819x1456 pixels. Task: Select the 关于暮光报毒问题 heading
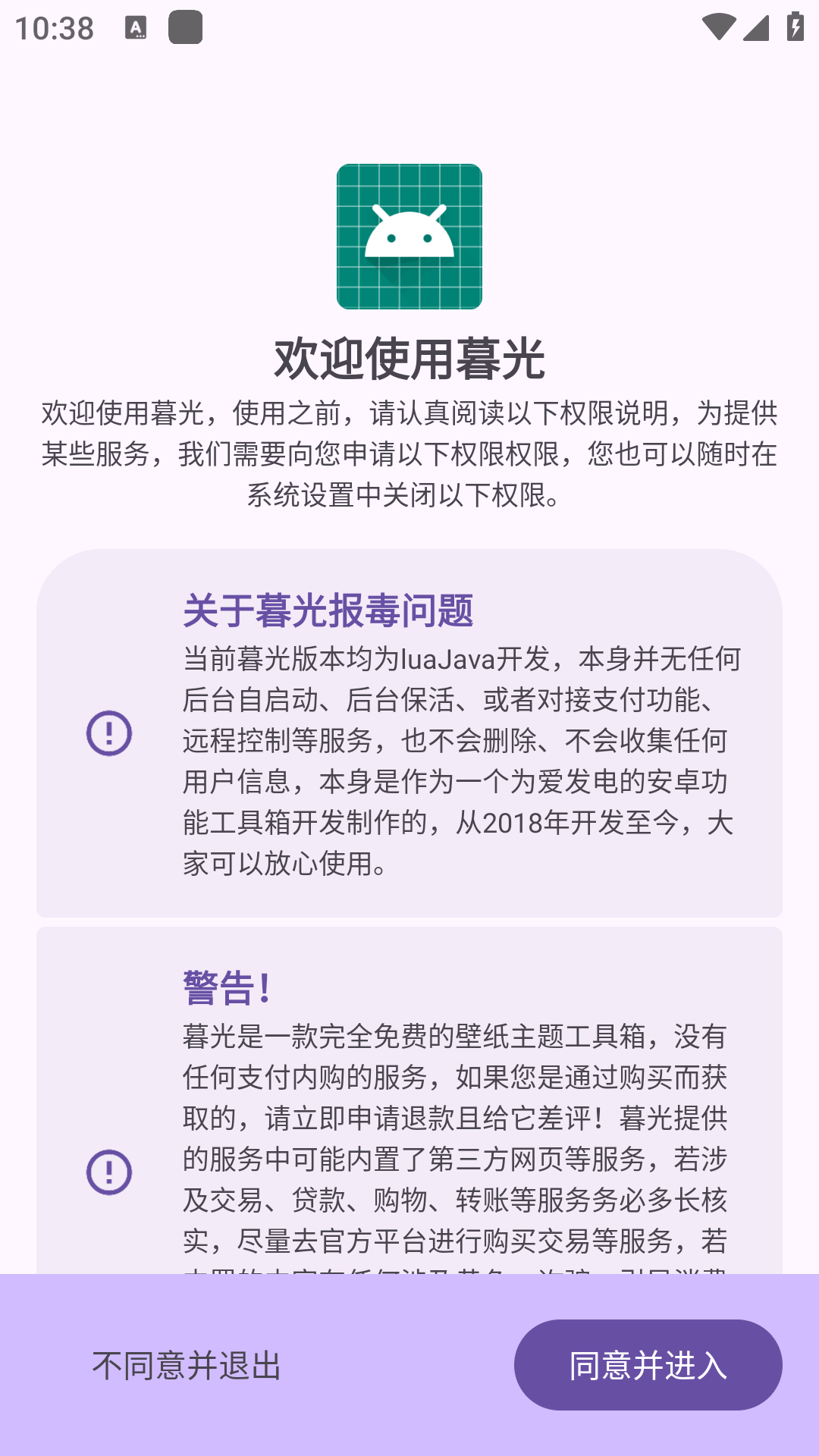tap(328, 610)
